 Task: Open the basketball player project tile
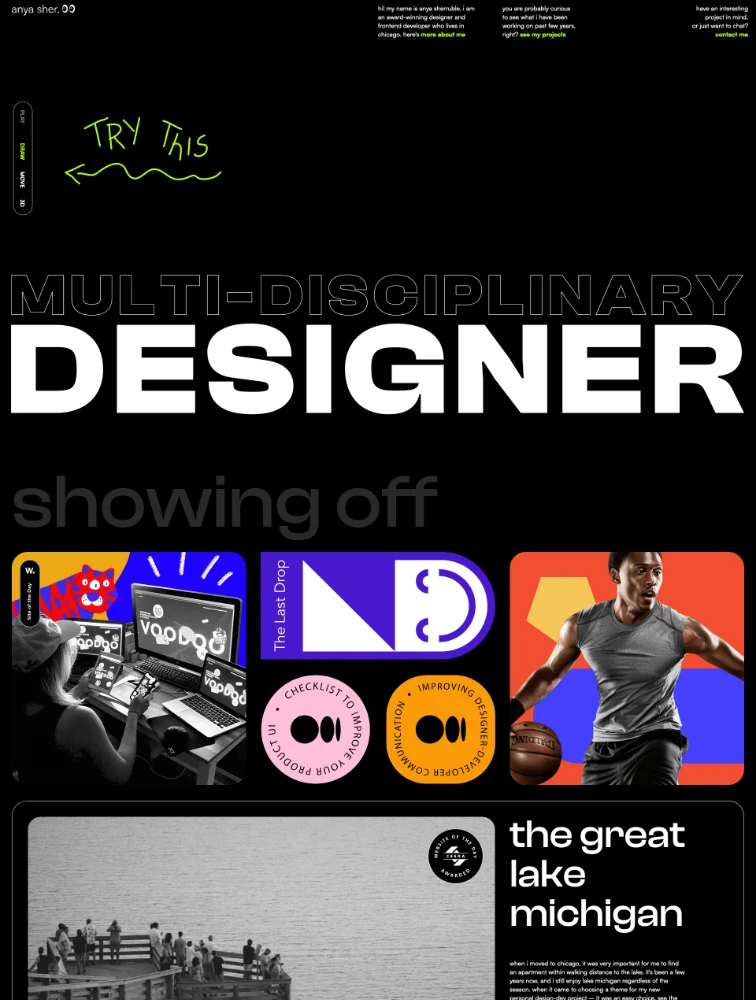click(x=627, y=668)
